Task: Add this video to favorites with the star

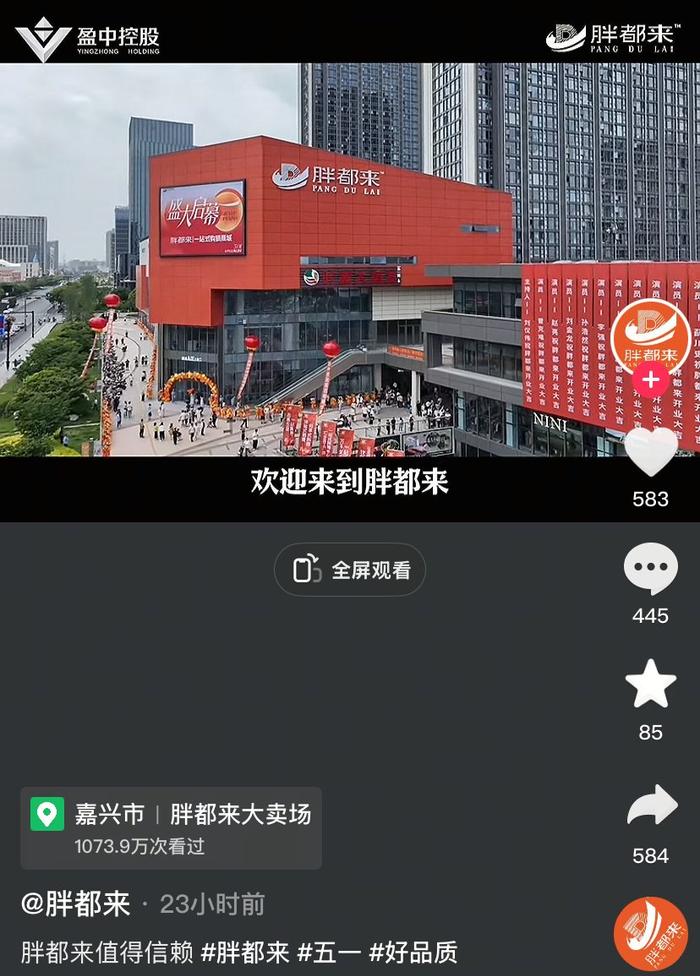Action: (x=650, y=685)
